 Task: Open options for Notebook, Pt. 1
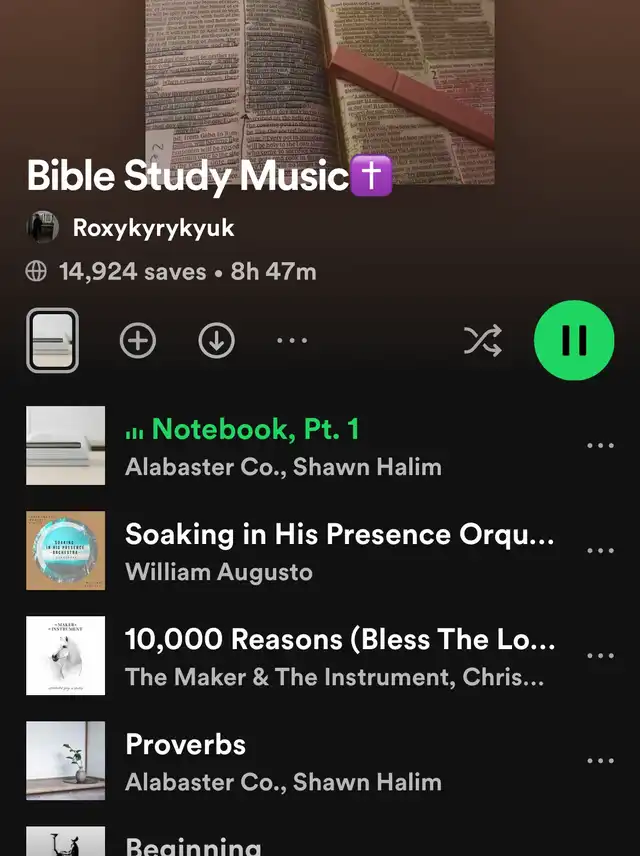point(600,446)
